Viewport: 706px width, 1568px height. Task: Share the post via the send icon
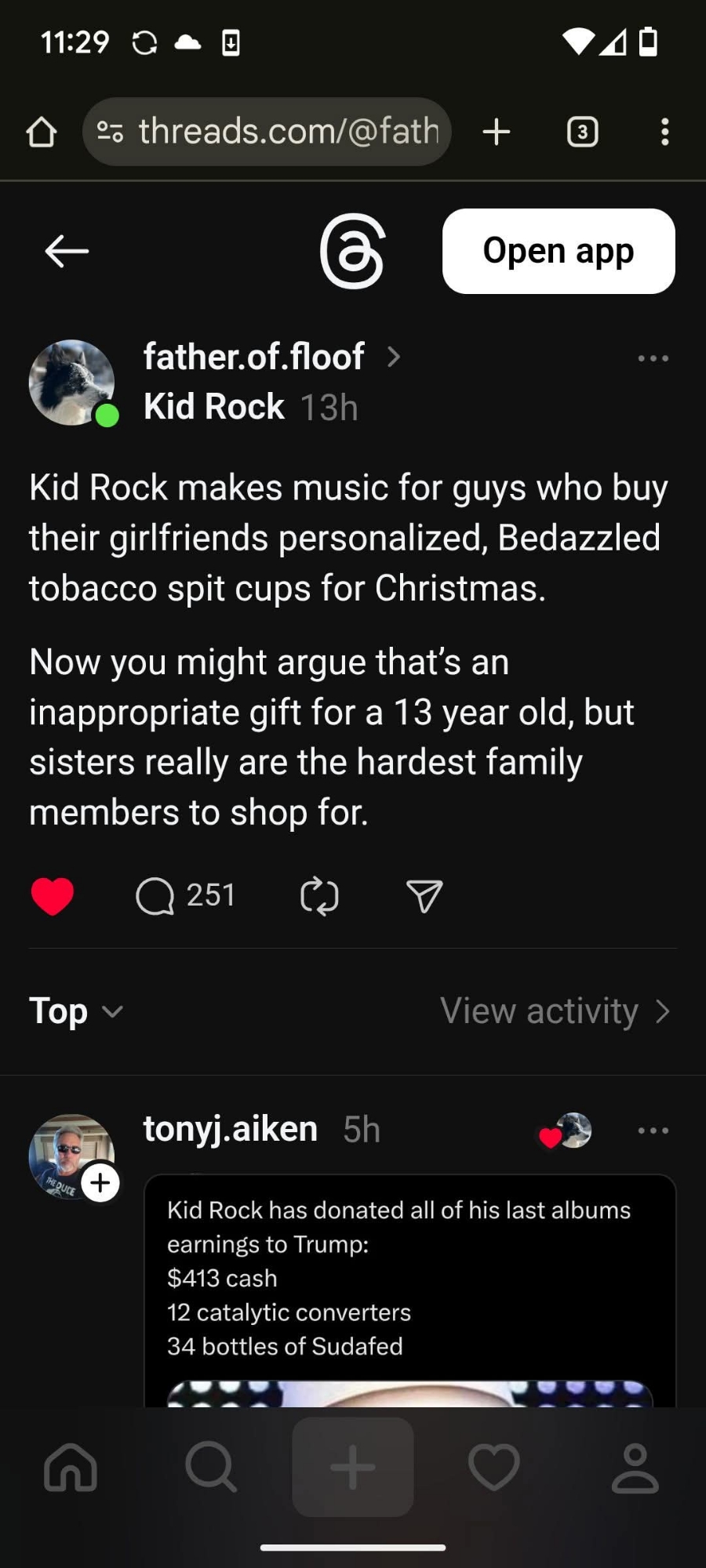click(424, 896)
